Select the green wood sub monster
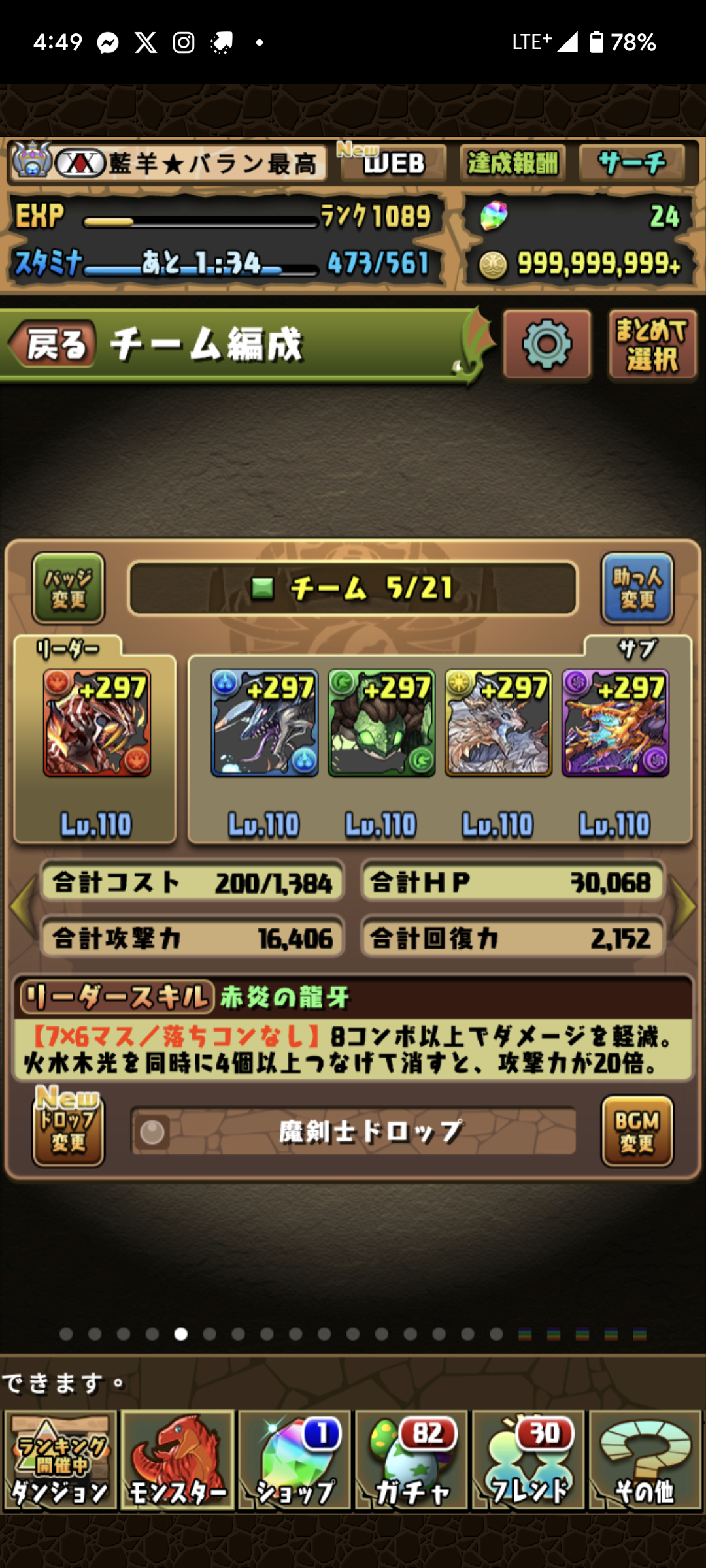The width and height of the screenshot is (706, 1568). (381, 723)
